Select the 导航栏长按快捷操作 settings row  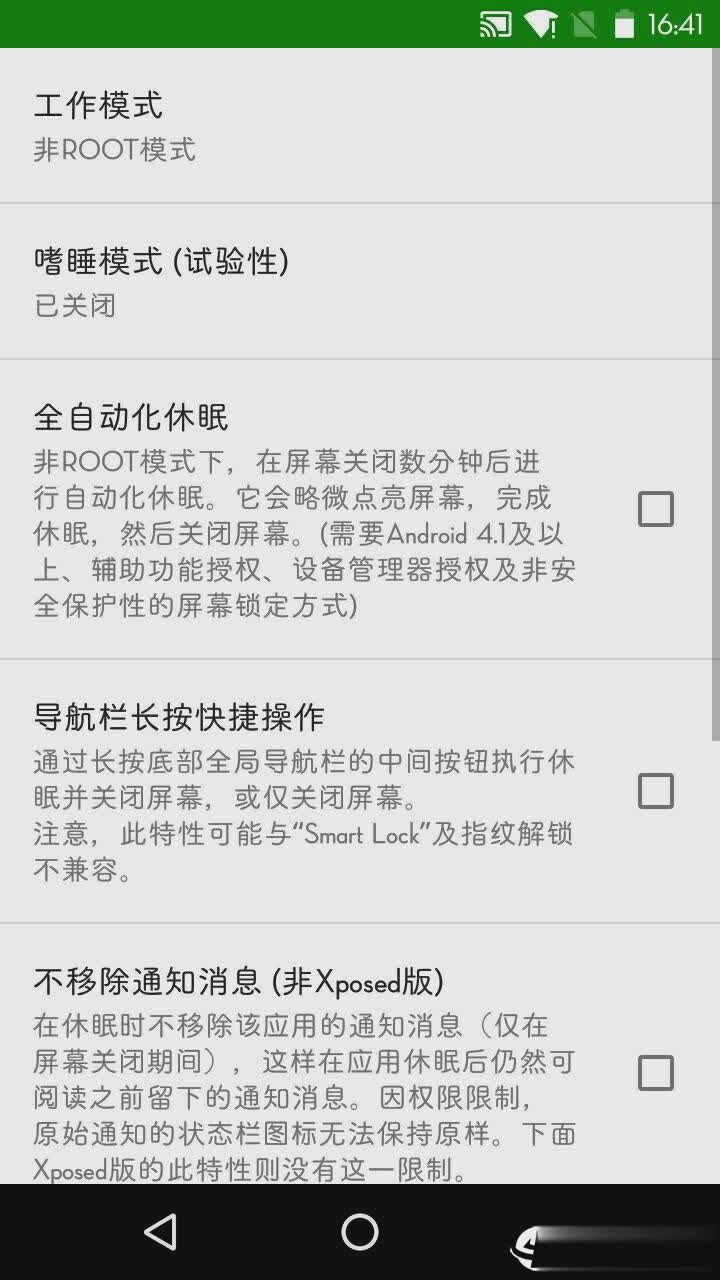coord(300,790)
